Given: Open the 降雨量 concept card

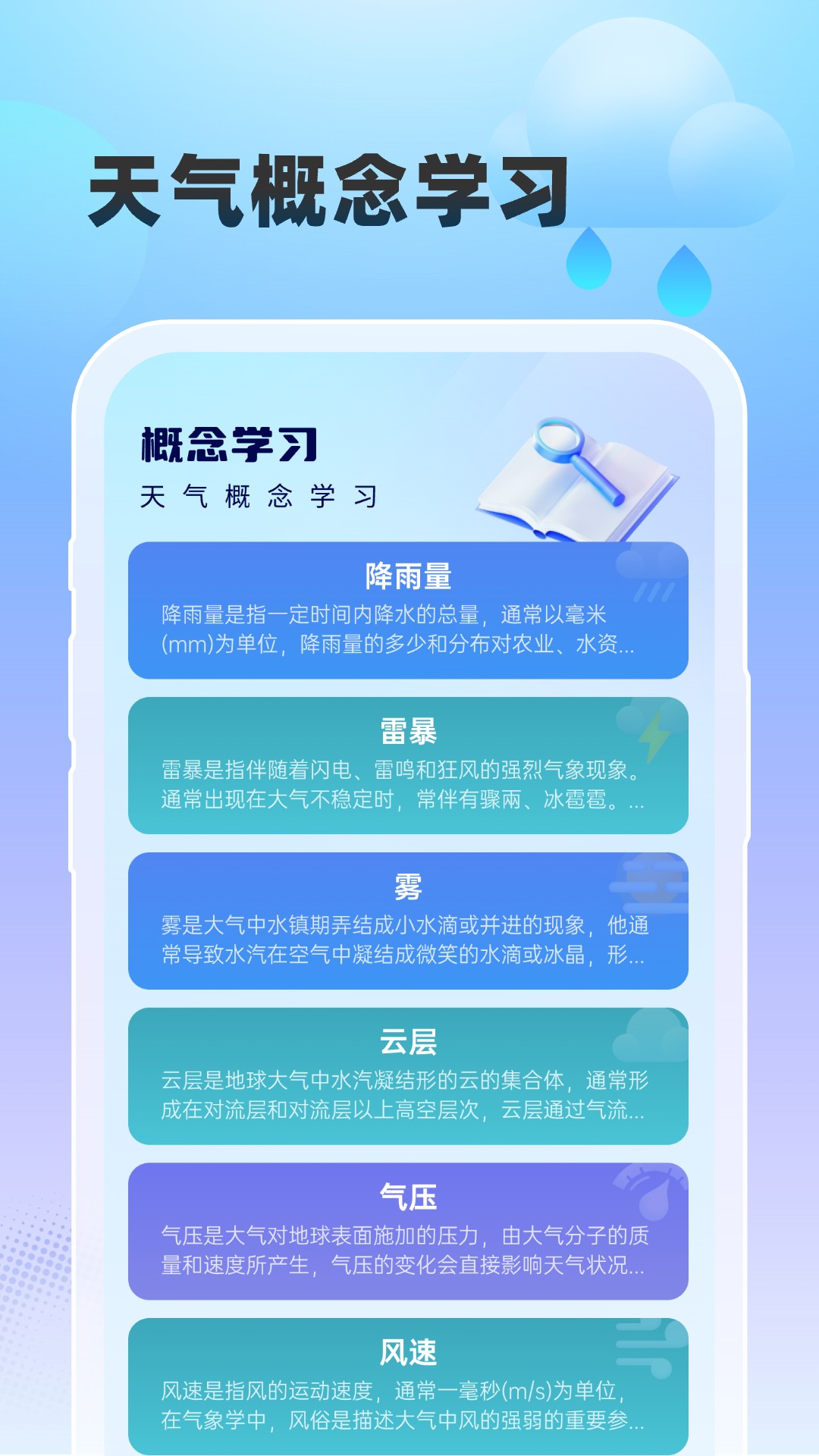Looking at the screenshot, I should coord(409,610).
